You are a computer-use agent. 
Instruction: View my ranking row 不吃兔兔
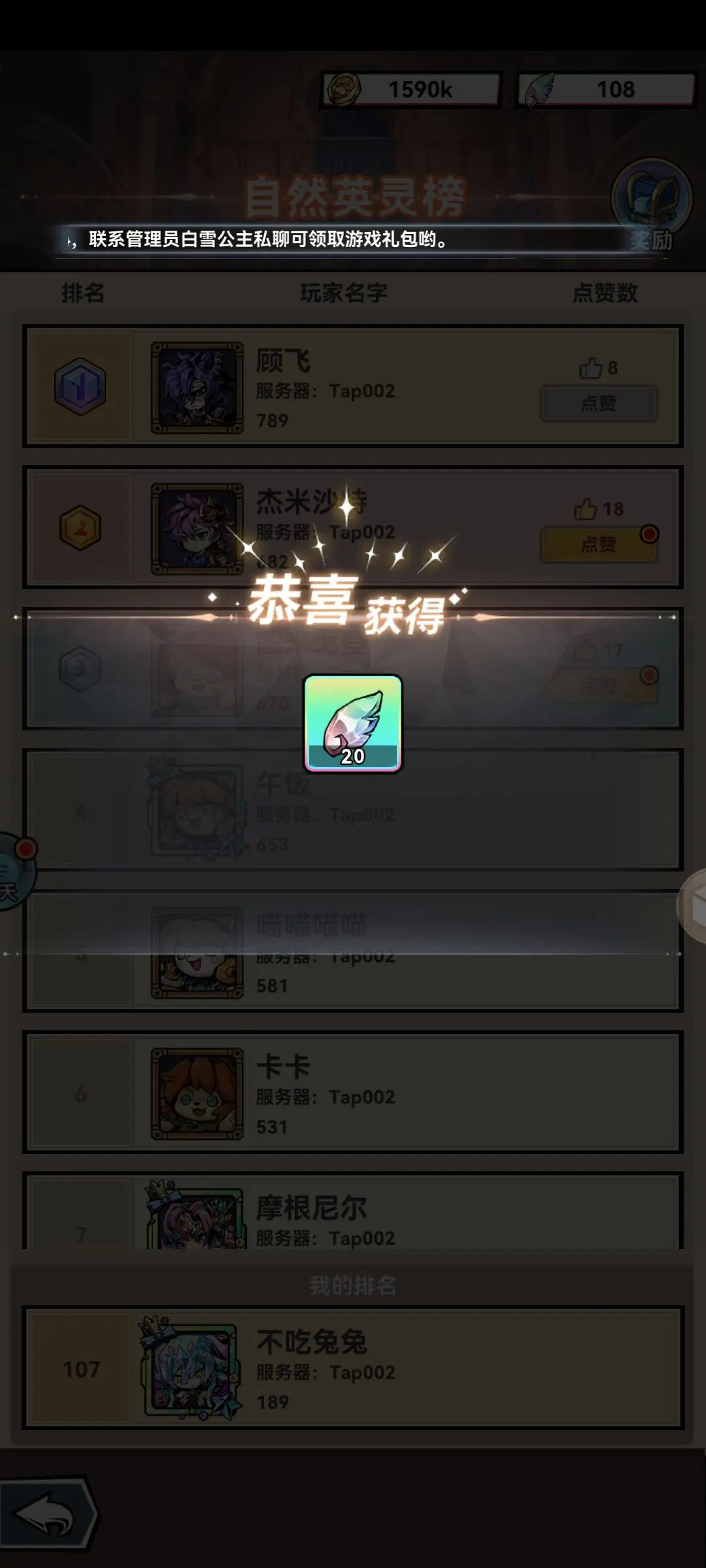[353, 1369]
